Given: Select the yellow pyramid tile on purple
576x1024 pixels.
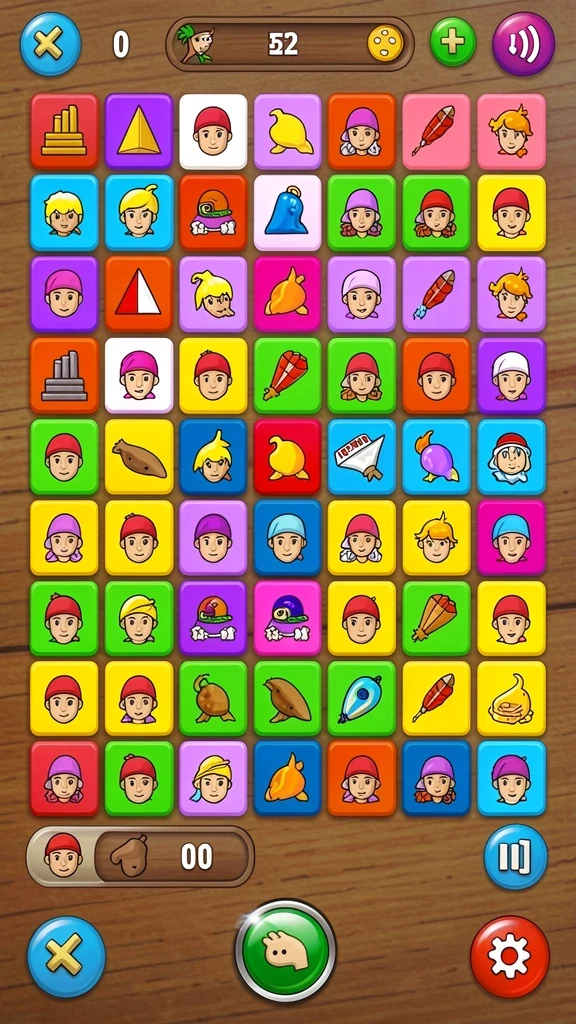Looking at the screenshot, I should tap(138, 131).
